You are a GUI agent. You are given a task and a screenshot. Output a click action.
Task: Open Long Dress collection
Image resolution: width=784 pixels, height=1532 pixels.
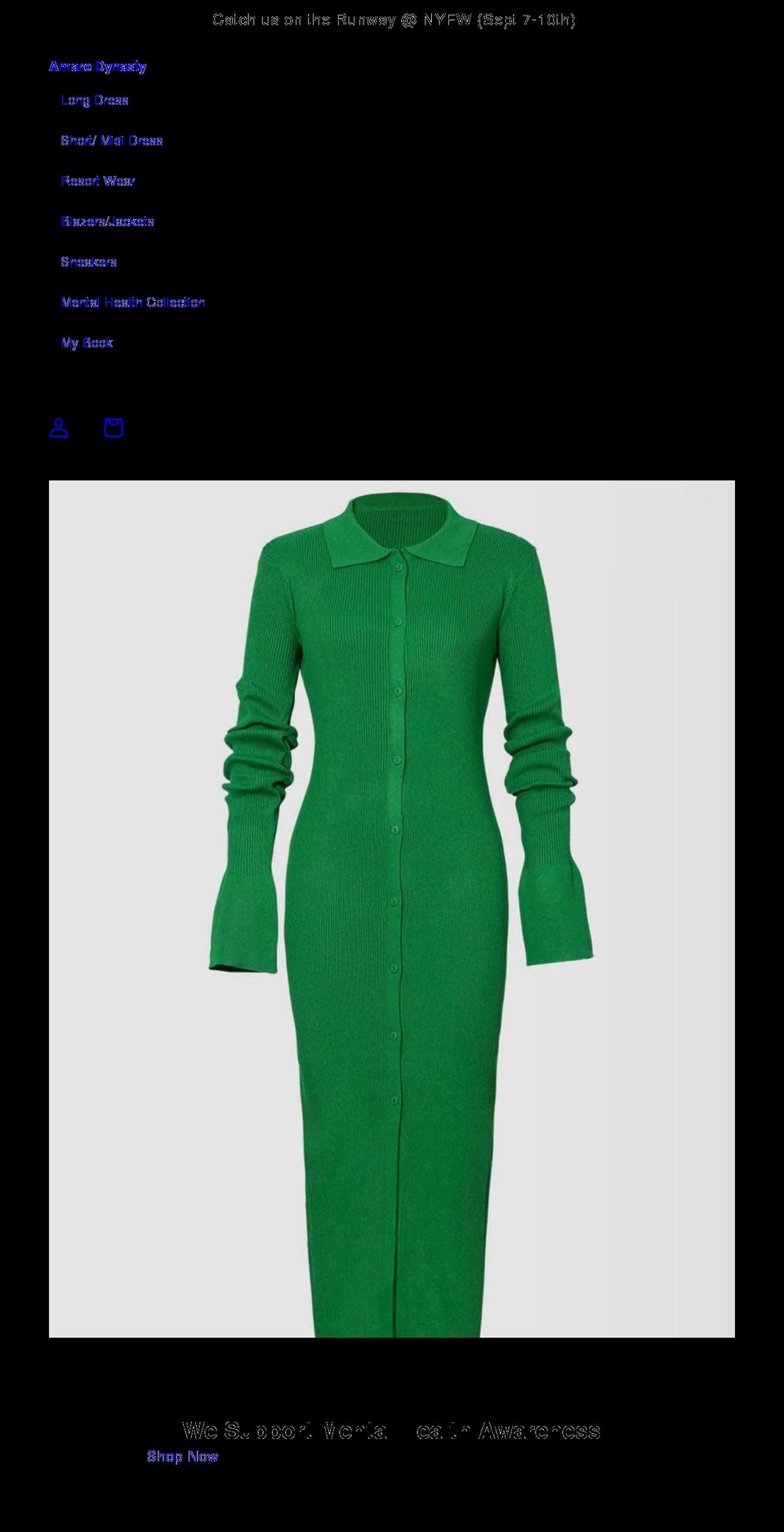[95, 100]
